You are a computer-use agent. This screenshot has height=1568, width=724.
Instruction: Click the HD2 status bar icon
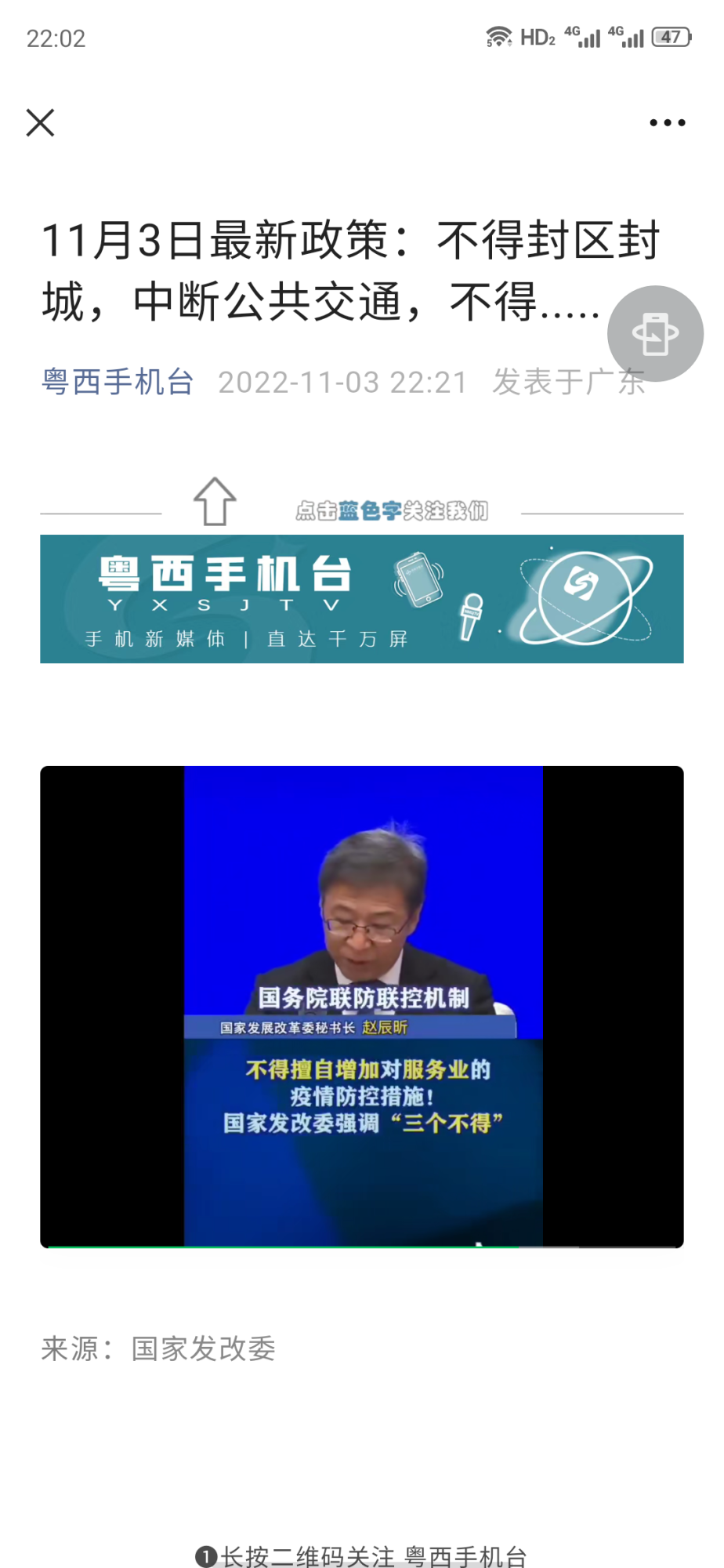(x=538, y=36)
